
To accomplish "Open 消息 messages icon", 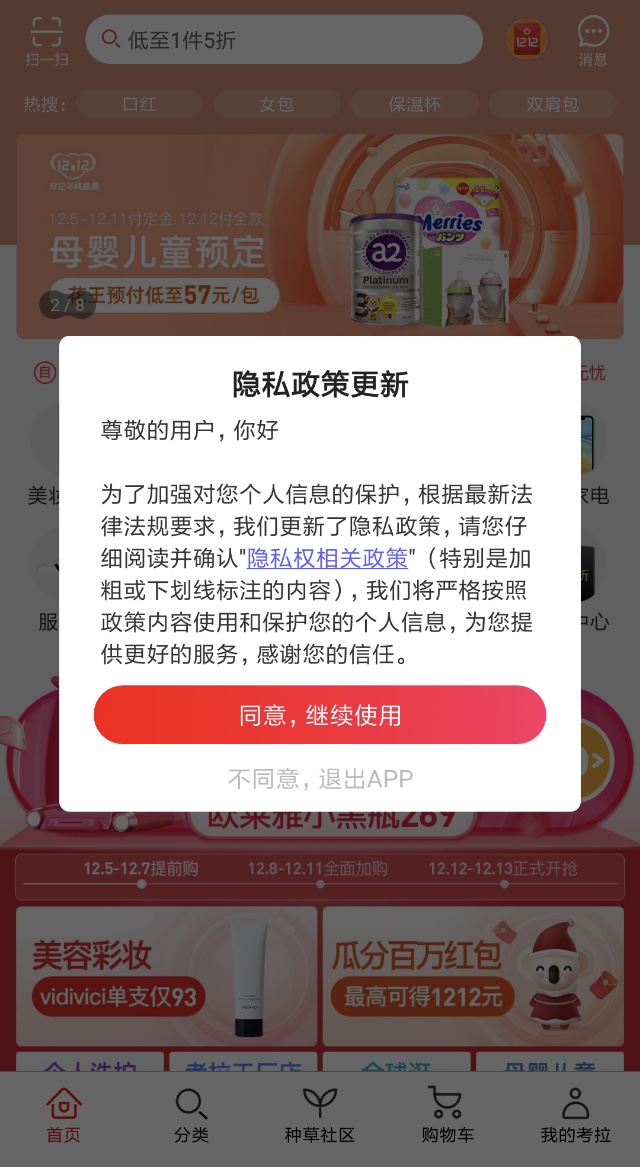I will click(593, 41).
